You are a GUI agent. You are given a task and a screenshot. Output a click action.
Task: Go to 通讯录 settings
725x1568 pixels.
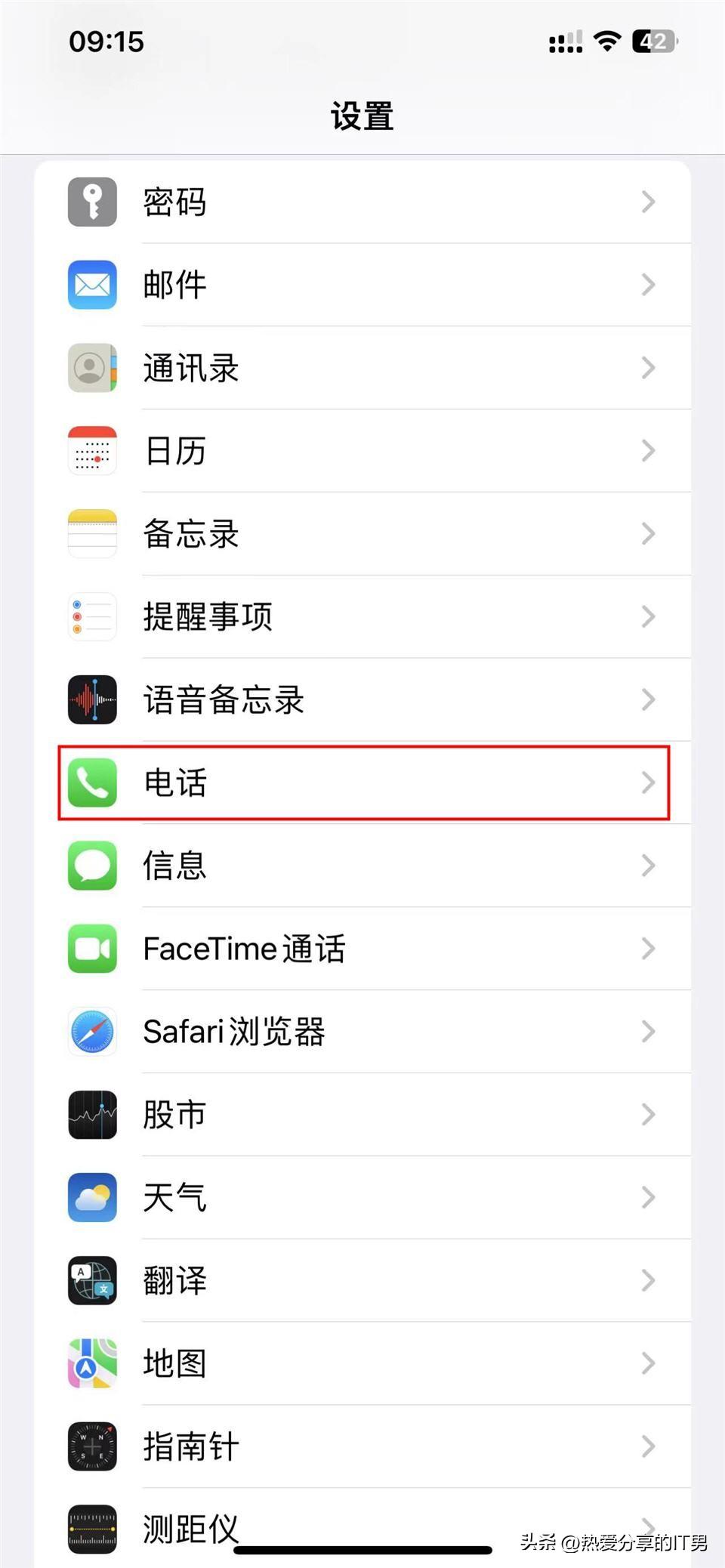[x=362, y=368]
